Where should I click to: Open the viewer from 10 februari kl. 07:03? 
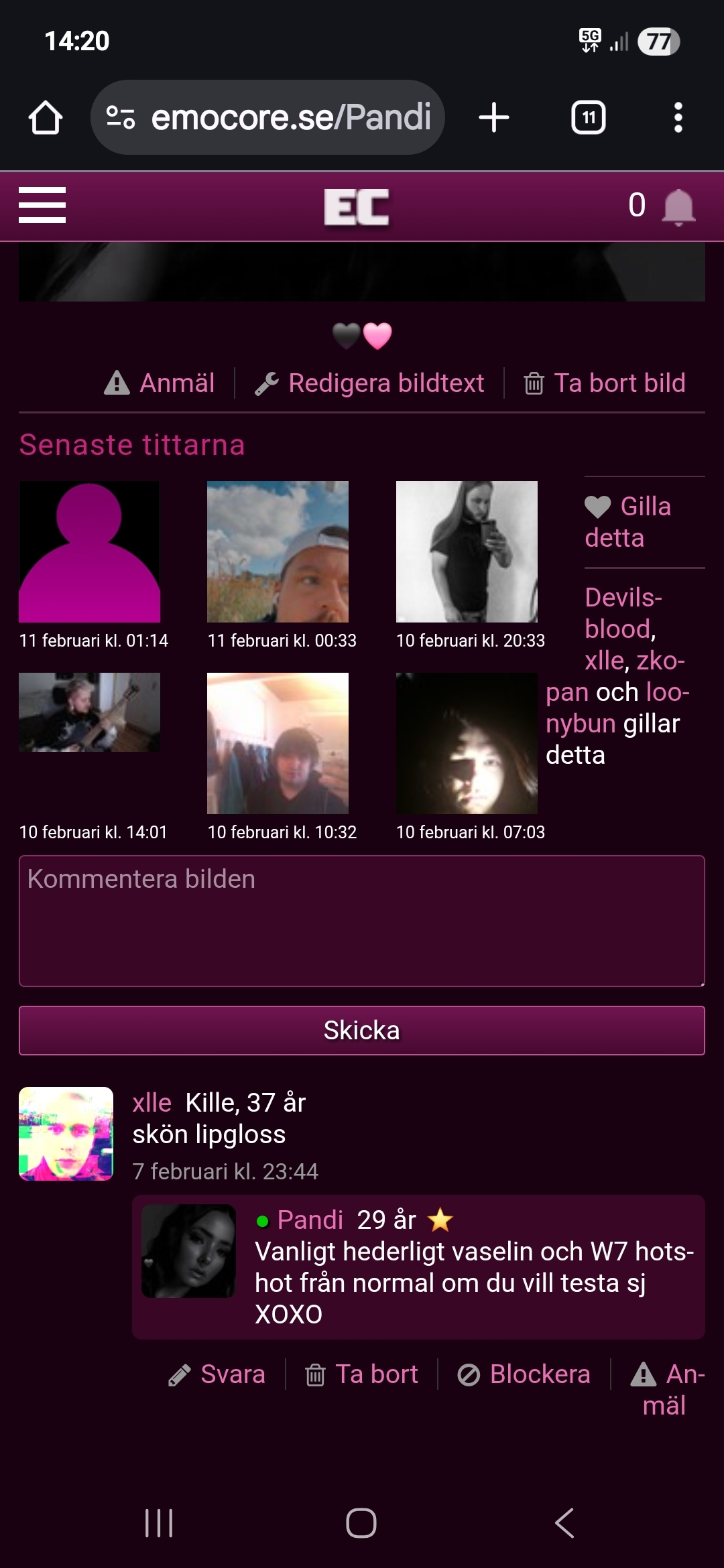click(x=467, y=743)
